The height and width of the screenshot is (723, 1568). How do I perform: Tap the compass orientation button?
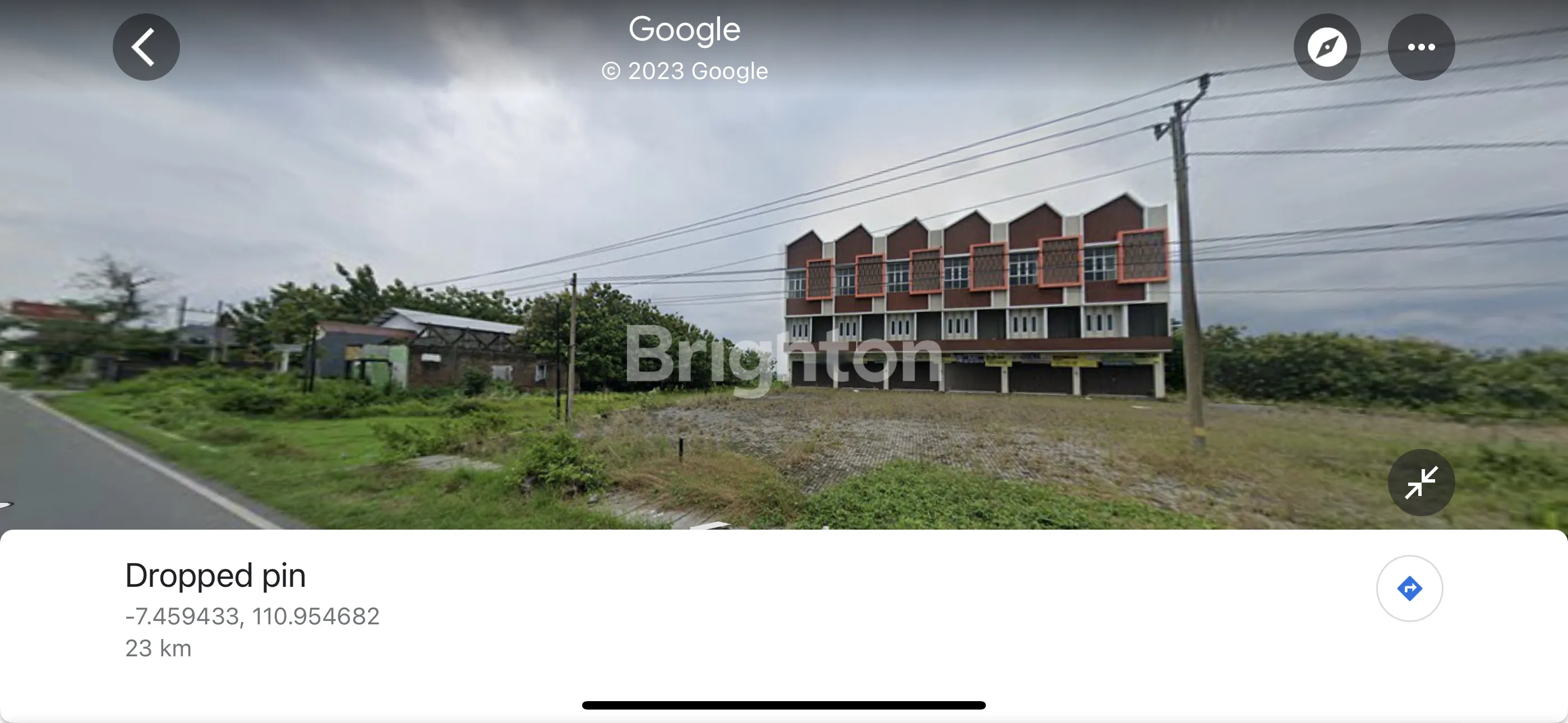(1327, 47)
